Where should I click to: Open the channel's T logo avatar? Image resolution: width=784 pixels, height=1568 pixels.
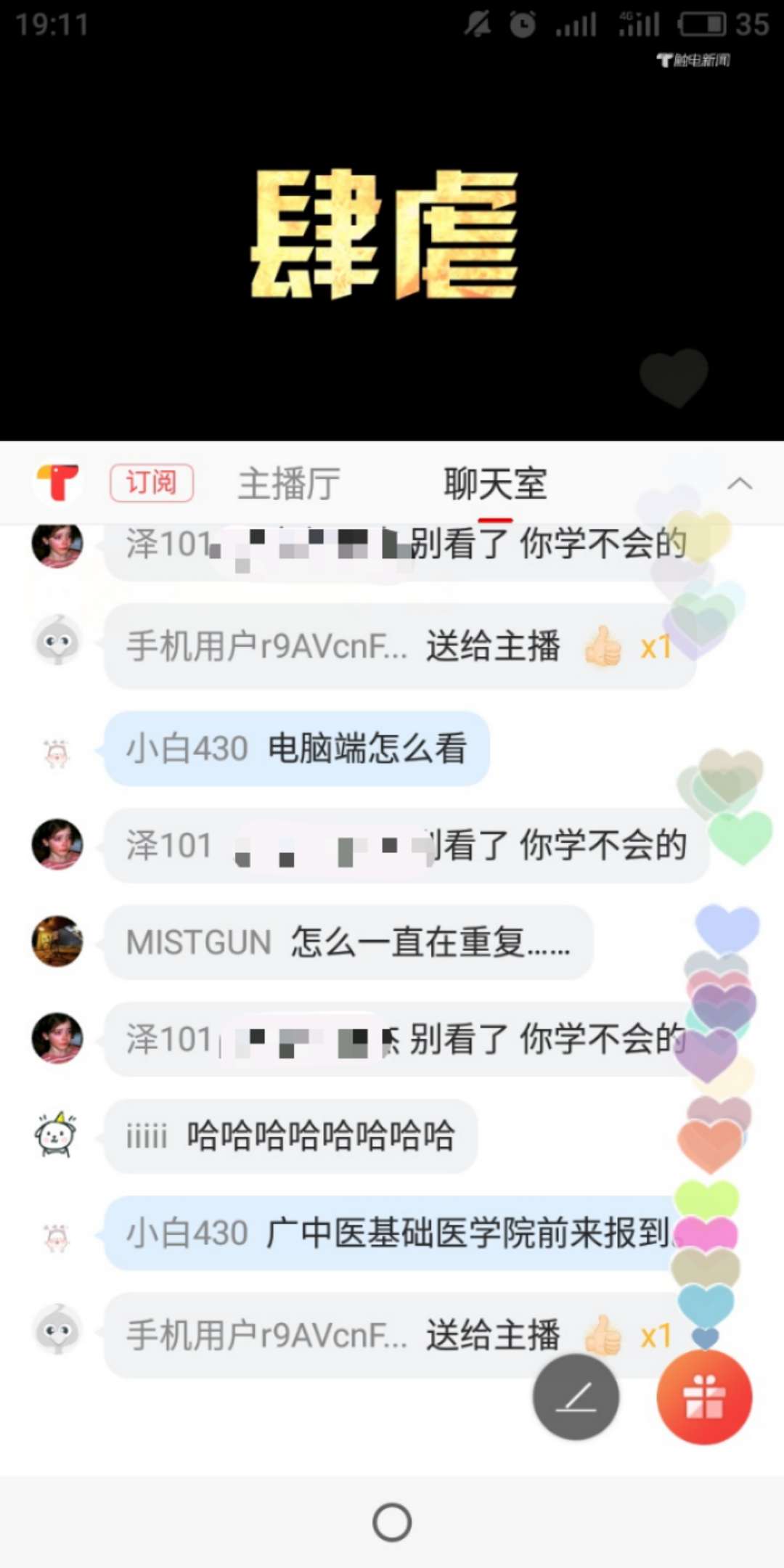pos(58,483)
